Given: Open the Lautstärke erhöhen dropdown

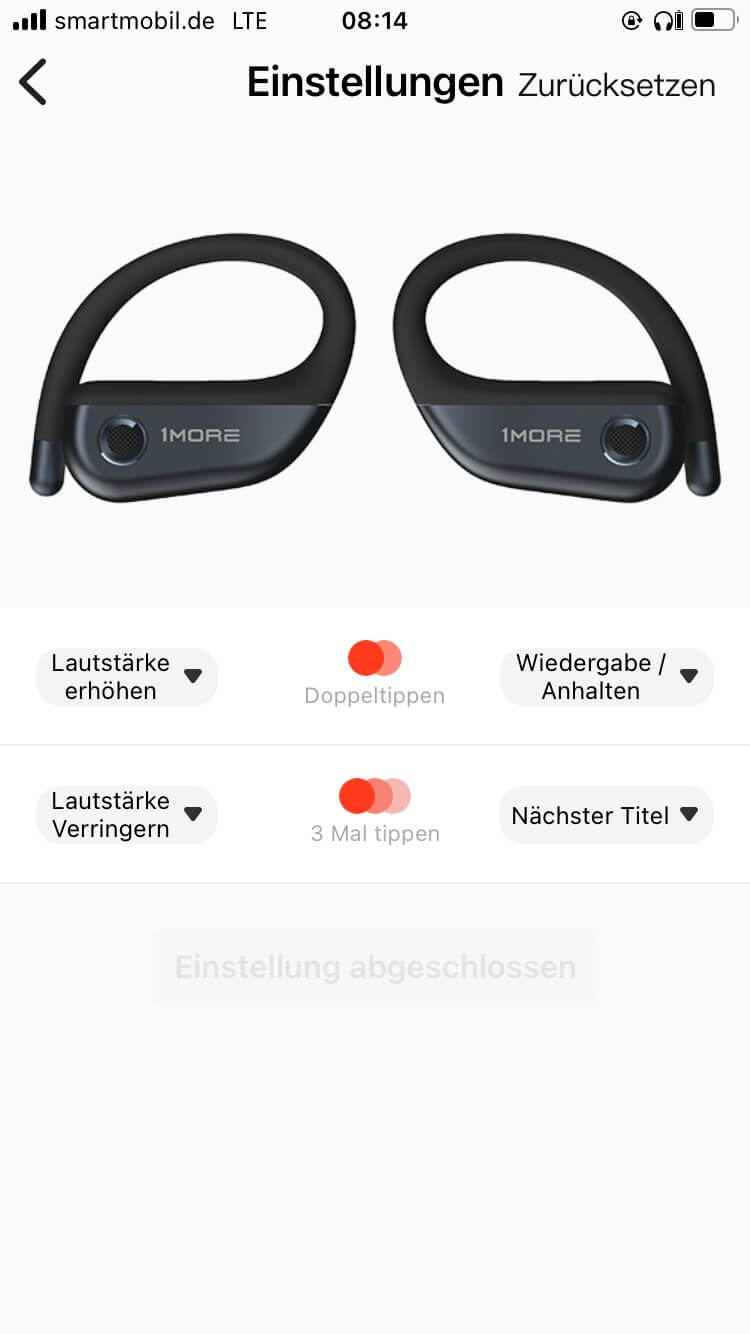Looking at the screenshot, I should click(127, 677).
